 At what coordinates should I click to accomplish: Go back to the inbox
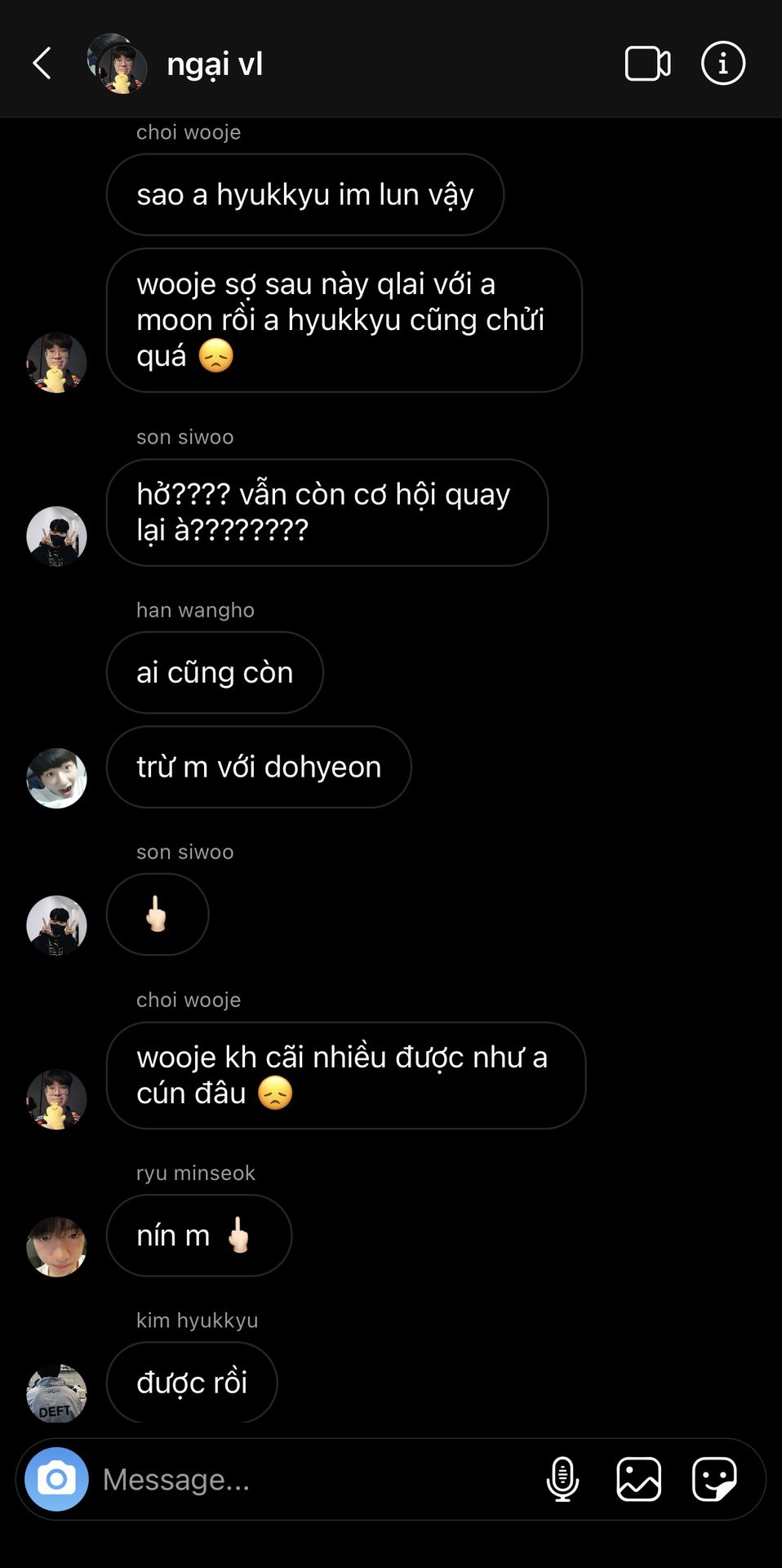coord(42,64)
